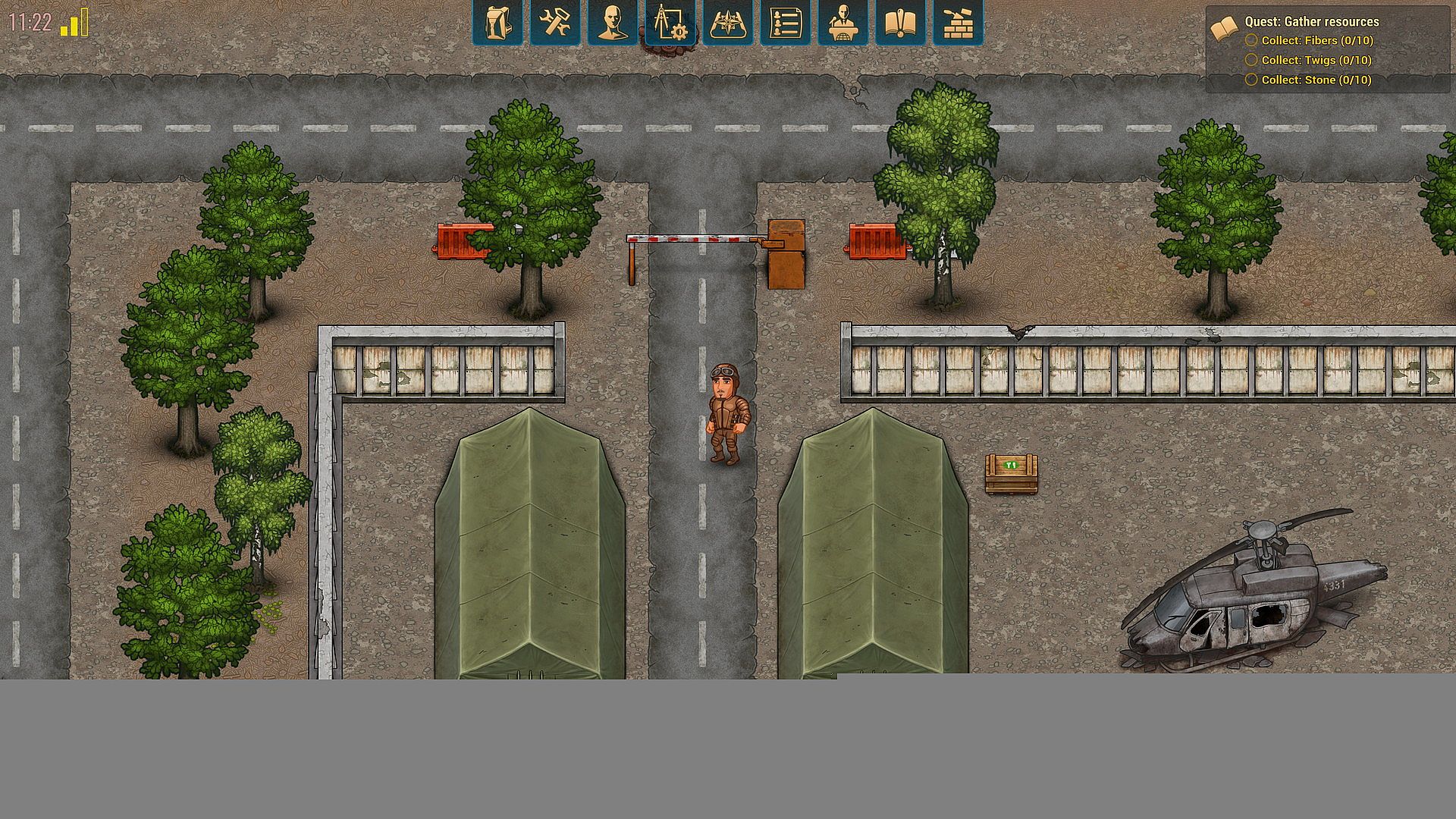This screenshot has width=1456, height=819.
Task: Open the backpack inventory
Action: (497, 23)
